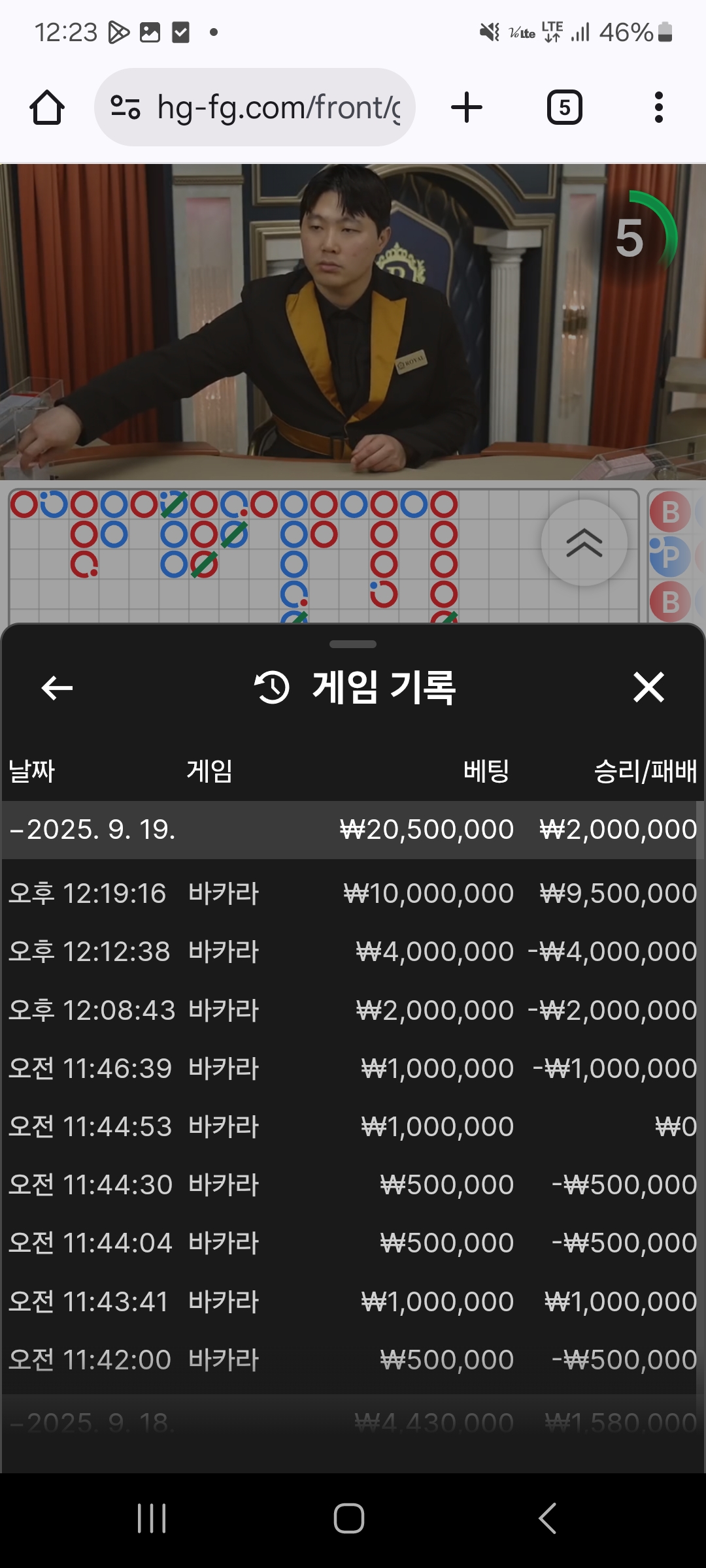The image size is (706, 1568).
Task: Open a new browser tab
Action: coord(467,107)
